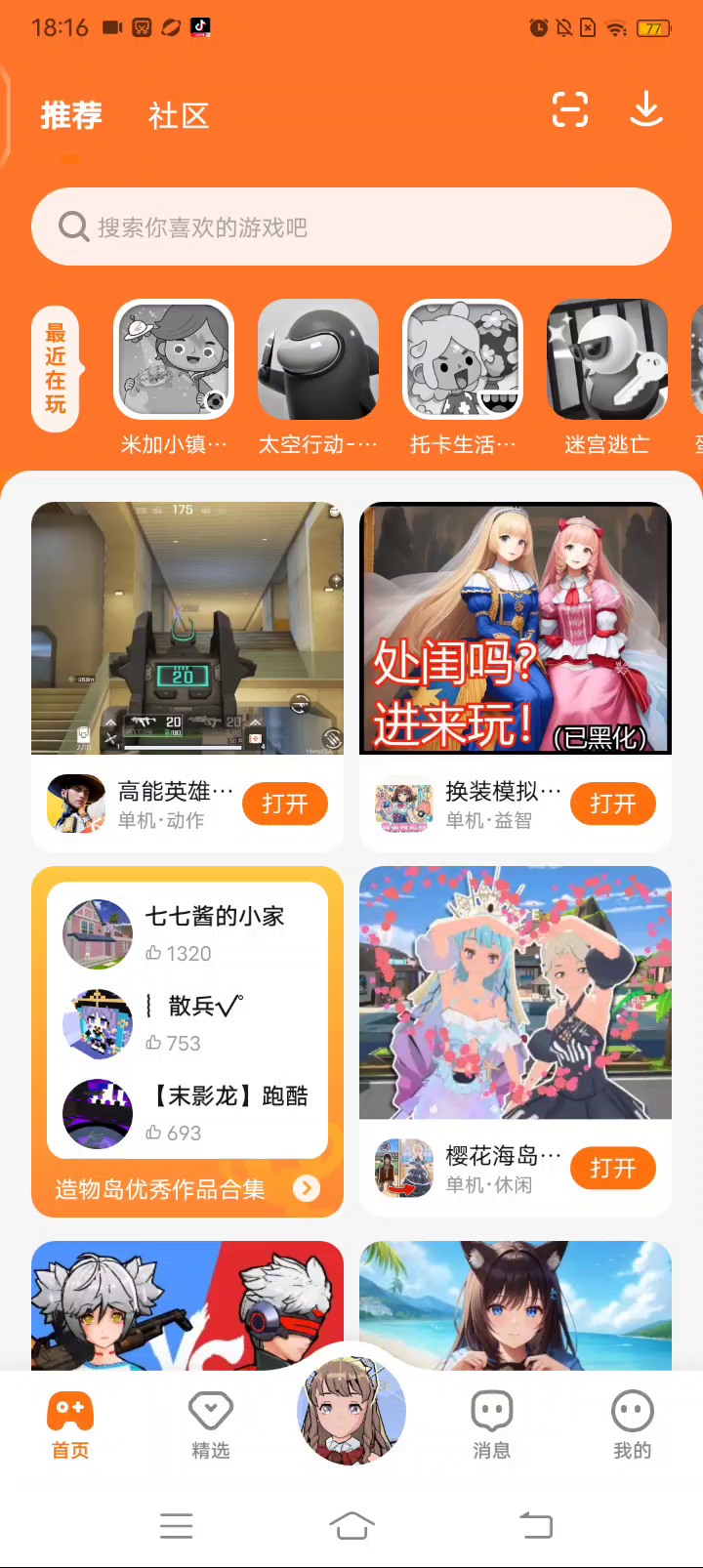Tap 打开 for 高能英雄

[284, 804]
